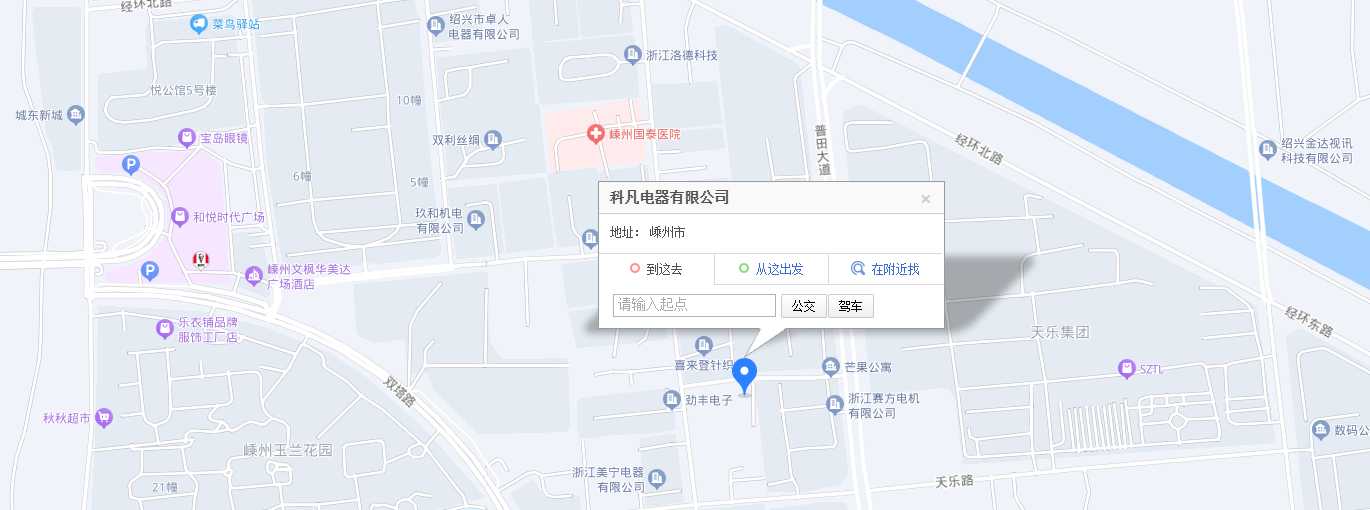Switch to the 到这去 tab

pyautogui.click(x=656, y=269)
